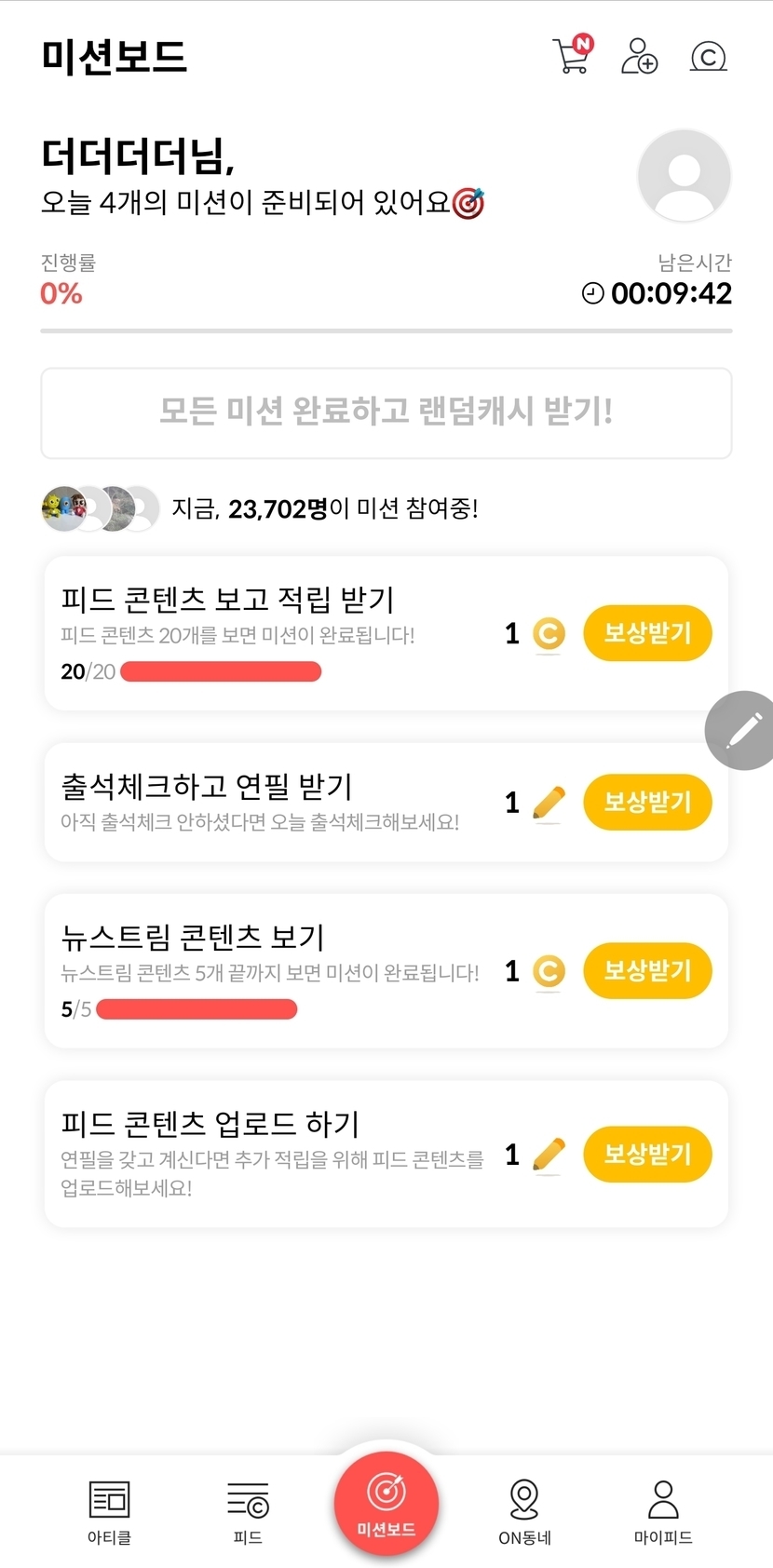Tap the add friend icon
Screen dimensions: 773x1568
pyautogui.click(x=639, y=56)
